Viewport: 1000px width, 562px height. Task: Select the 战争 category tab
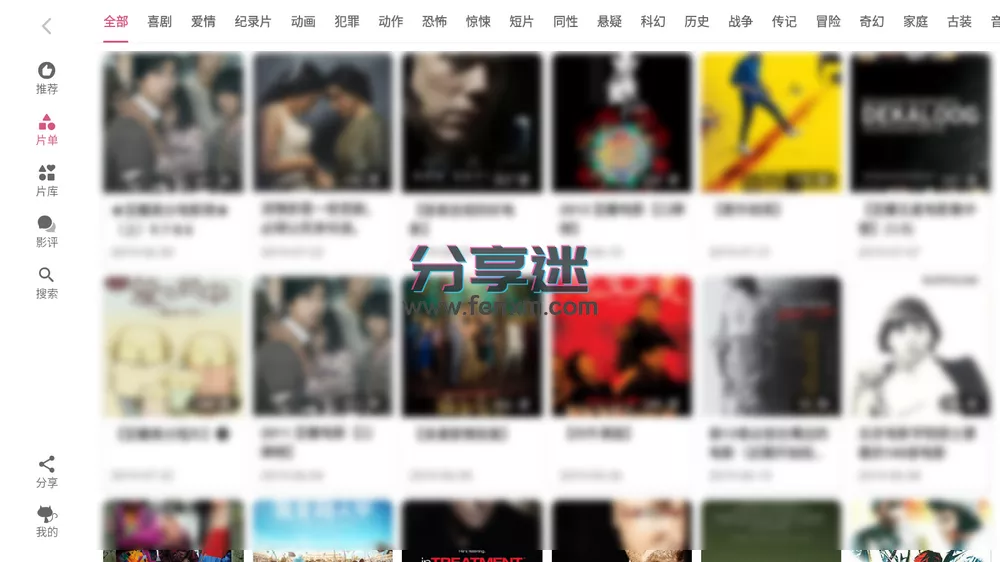pos(741,21)
